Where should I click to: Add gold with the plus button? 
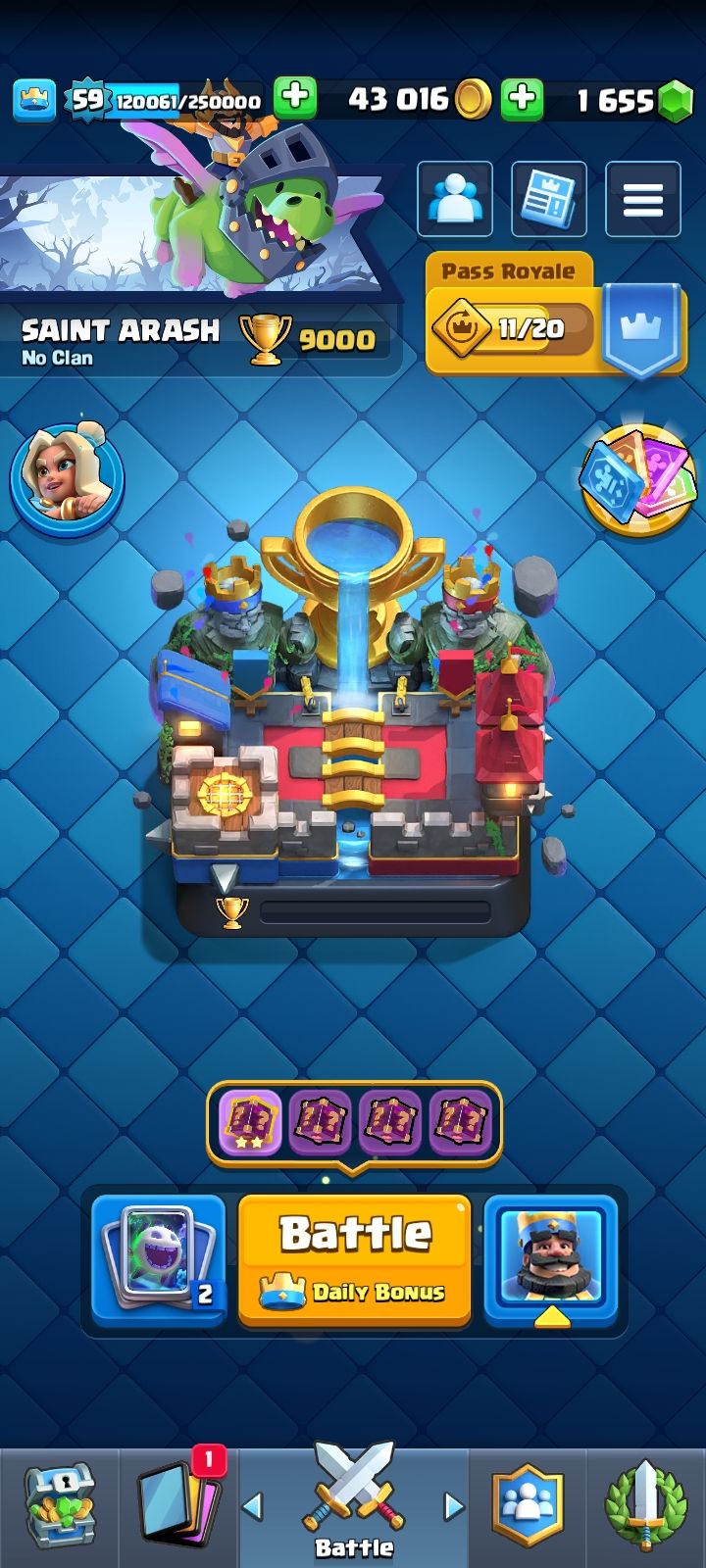pyautogui.click(x=294, y=98)
